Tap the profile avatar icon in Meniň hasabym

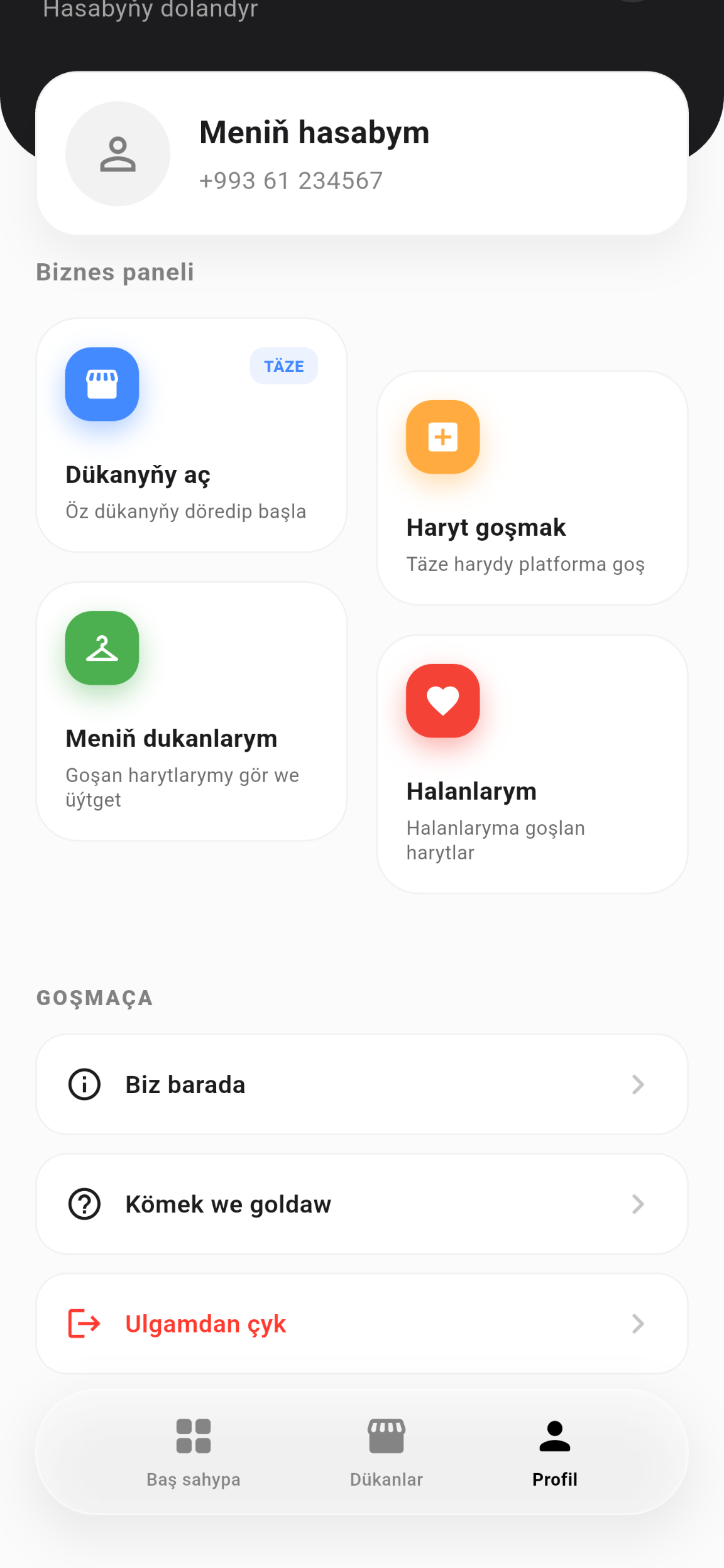point(118,154)
